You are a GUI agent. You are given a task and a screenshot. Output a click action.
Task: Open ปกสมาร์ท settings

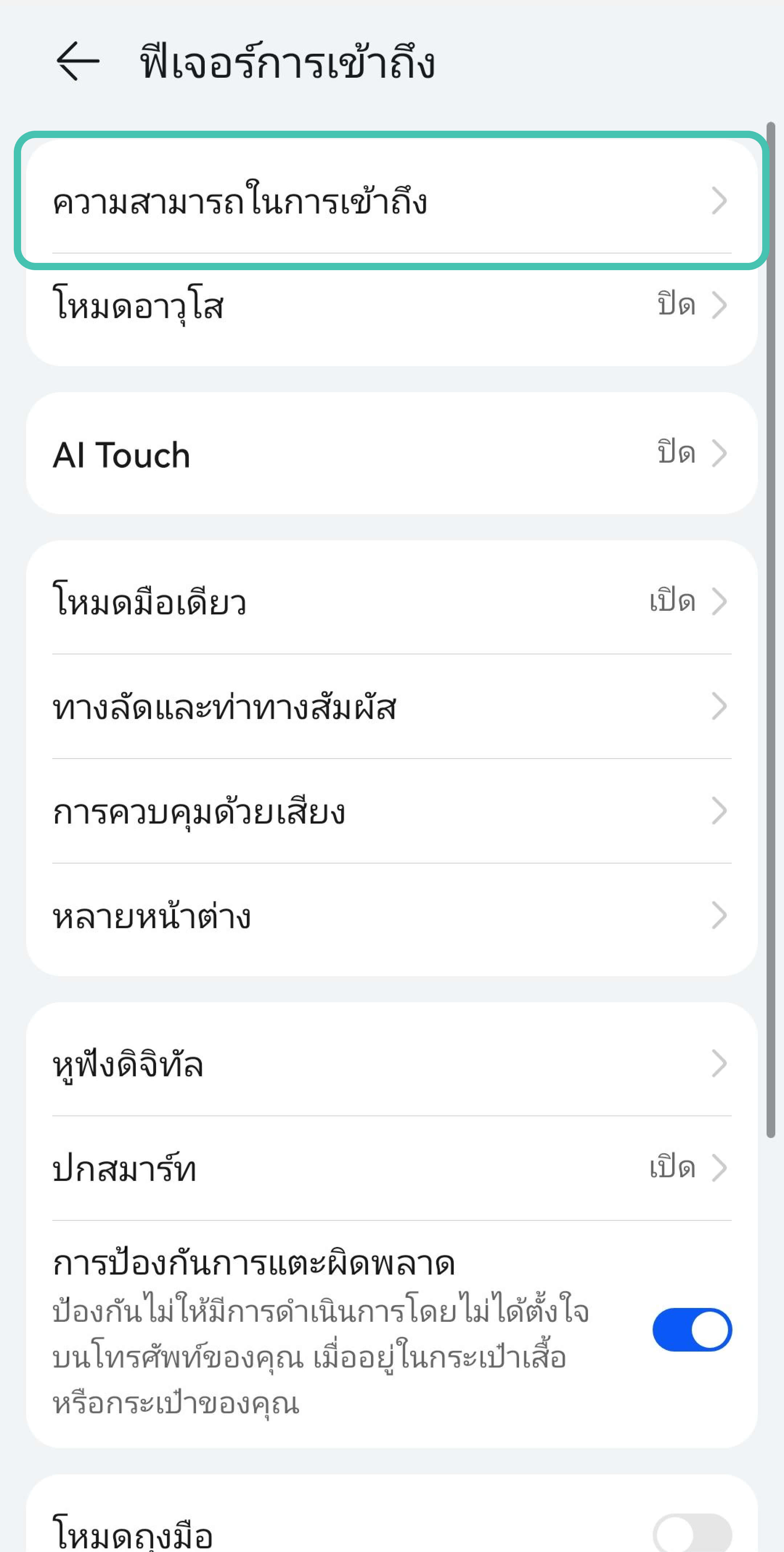point(391,1168)
